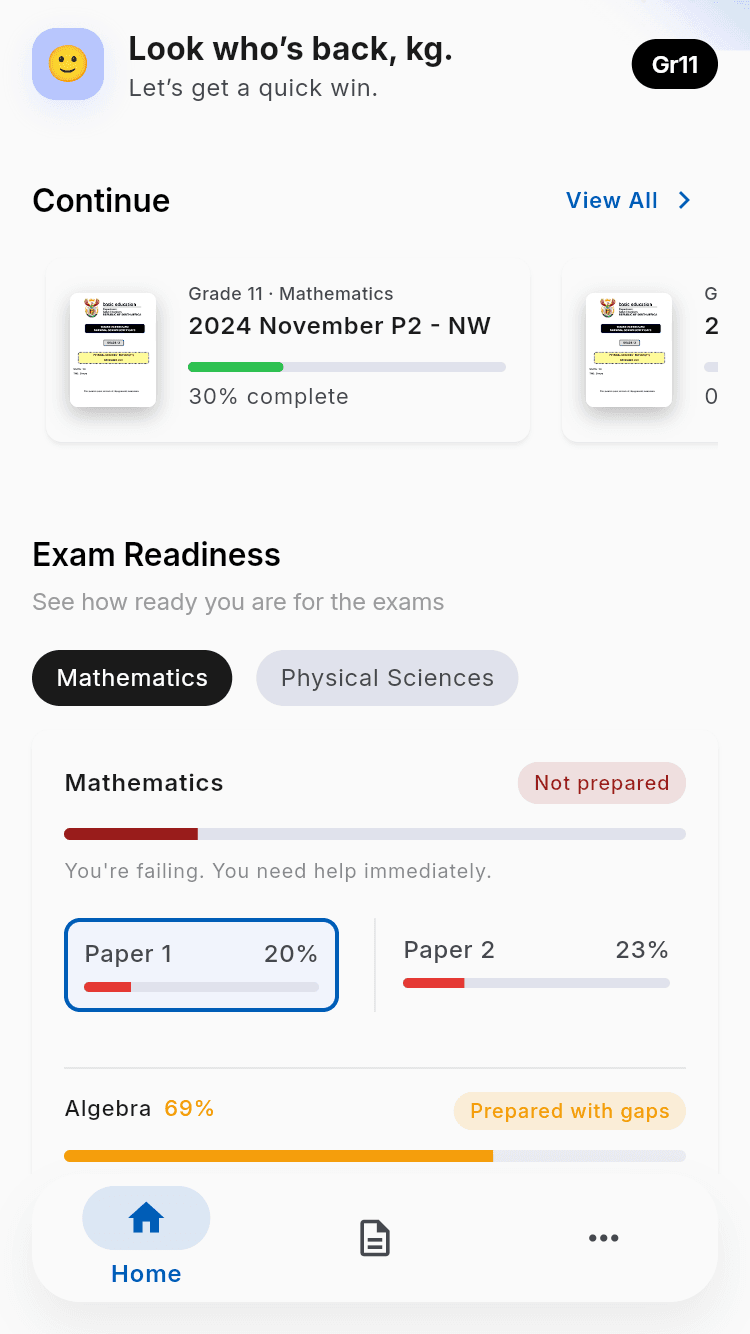Select the Home tab at the bottom
Viewport: 750px width, 1334px height.
pos(146,1240)
